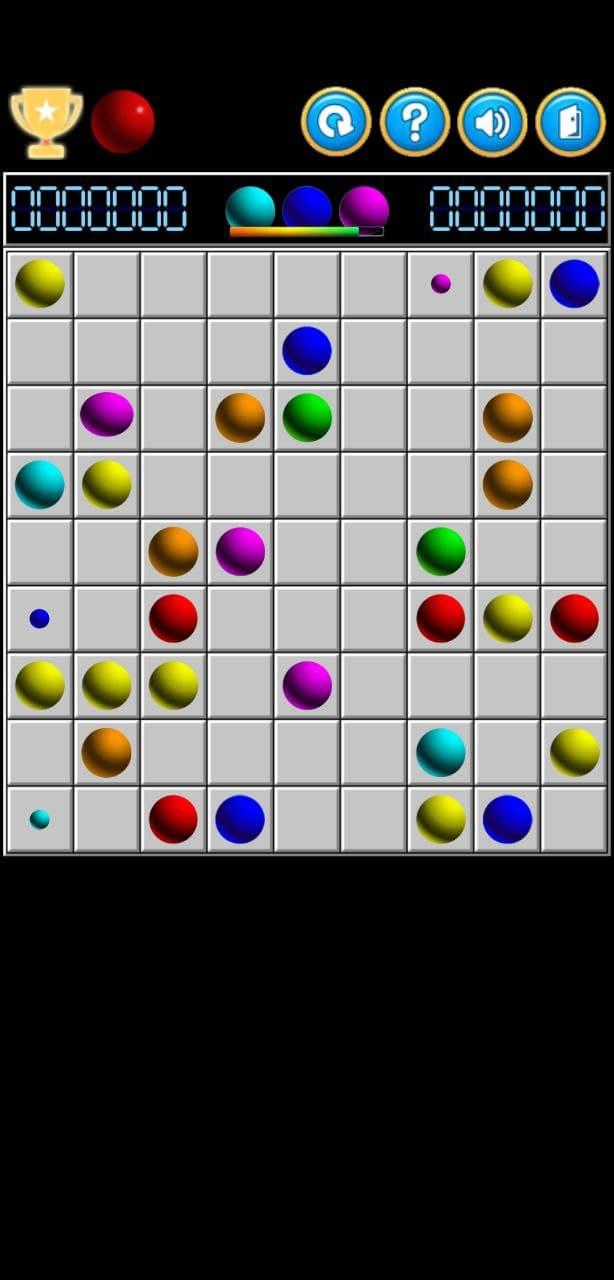Open the trophy leaderboard
614x1280 pixels.
[45, 122]
